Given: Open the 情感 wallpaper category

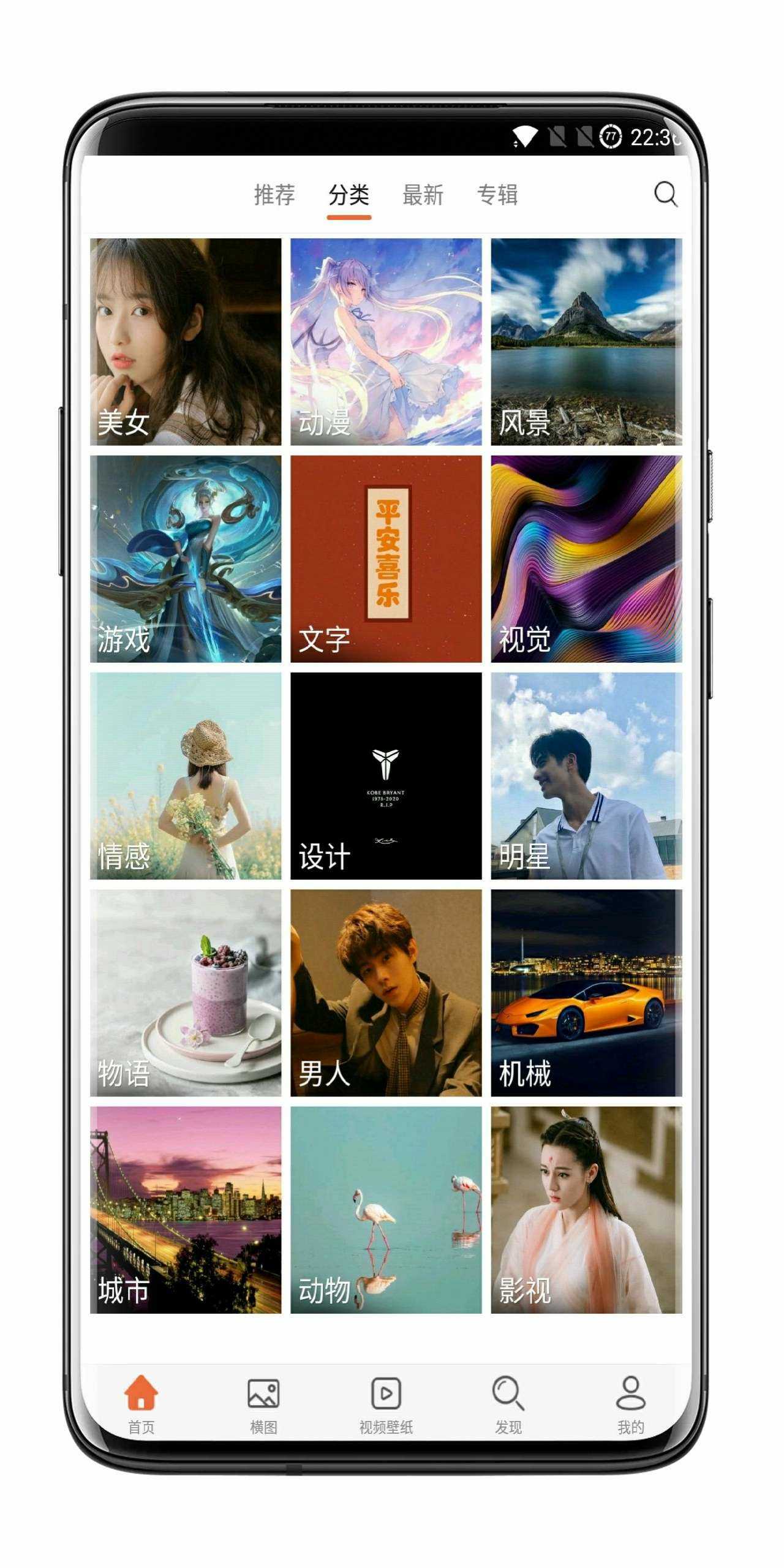Looking at the screenshot, I should click(x=186, y=775).
